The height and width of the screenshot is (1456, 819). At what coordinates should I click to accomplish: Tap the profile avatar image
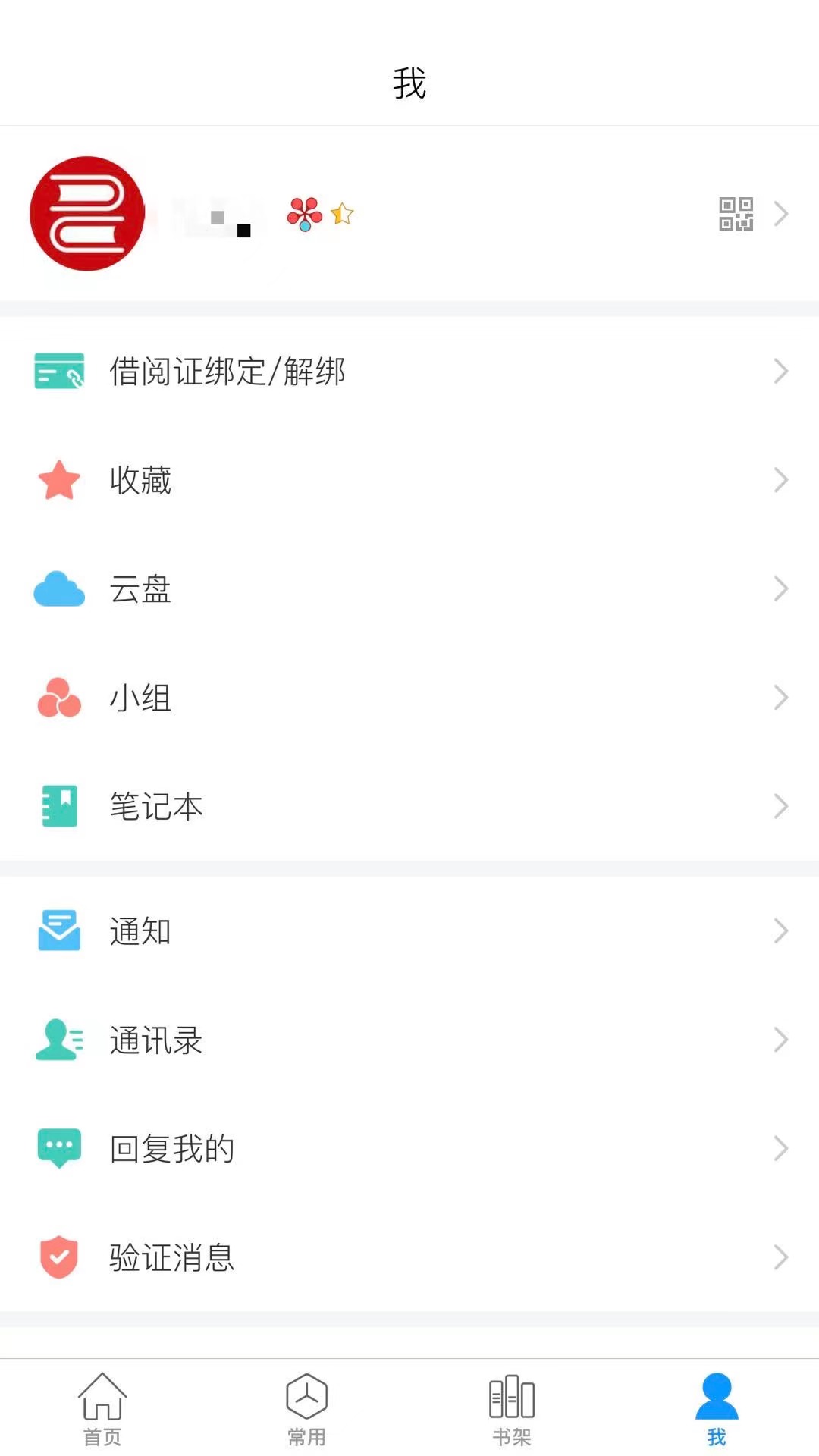[x=87, y=213]
